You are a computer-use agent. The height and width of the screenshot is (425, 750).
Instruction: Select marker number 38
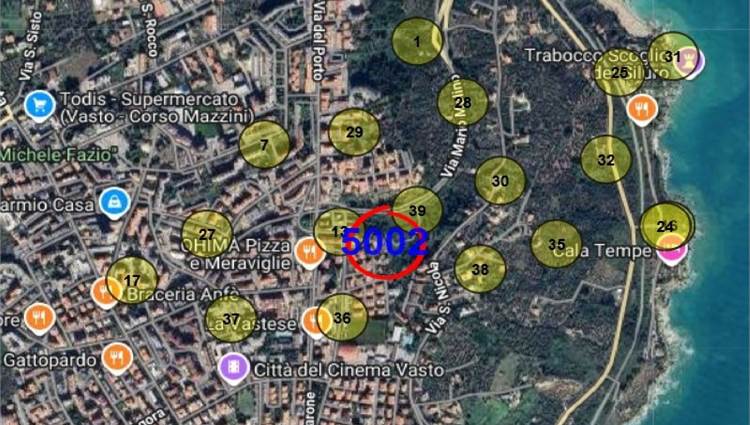[480, 268]
